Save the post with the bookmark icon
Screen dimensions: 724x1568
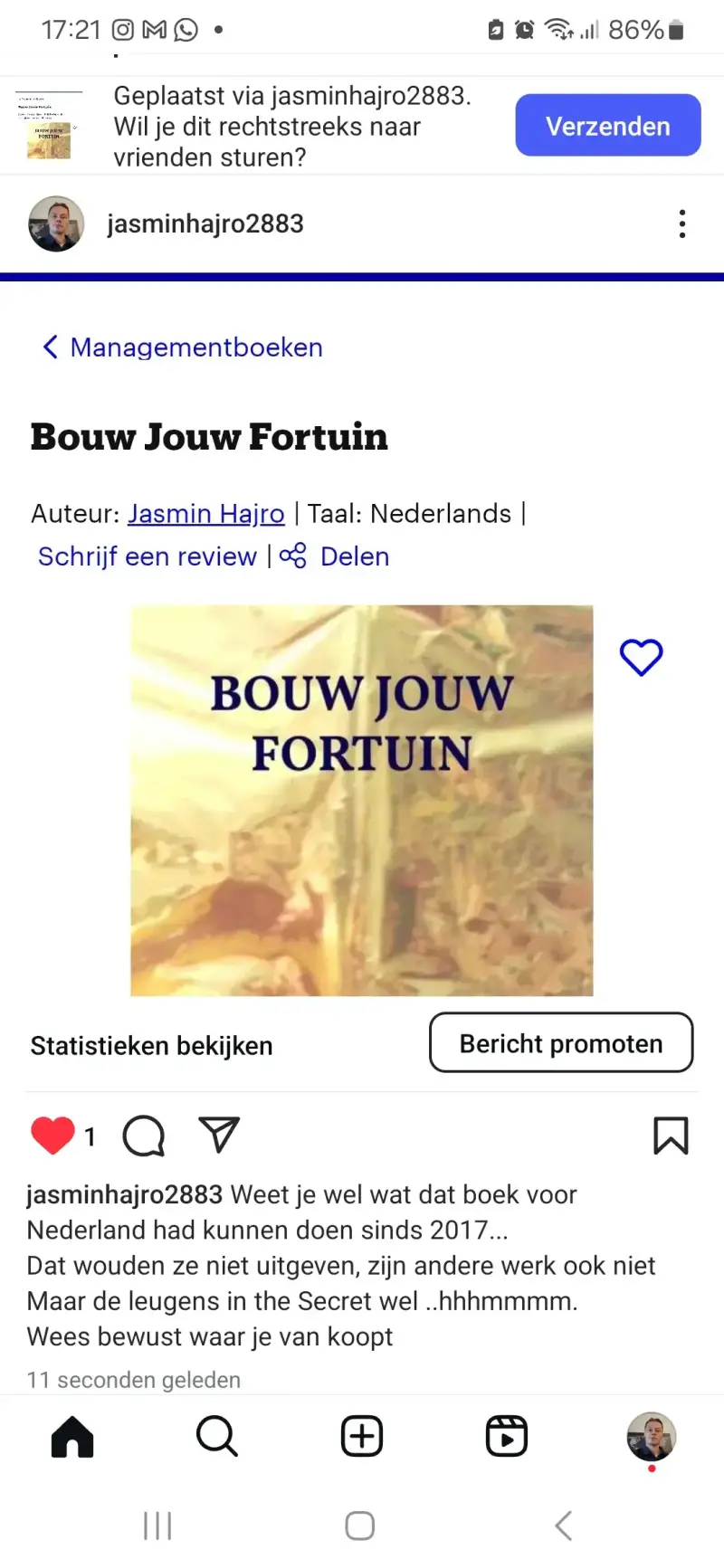click(671, 1136)
